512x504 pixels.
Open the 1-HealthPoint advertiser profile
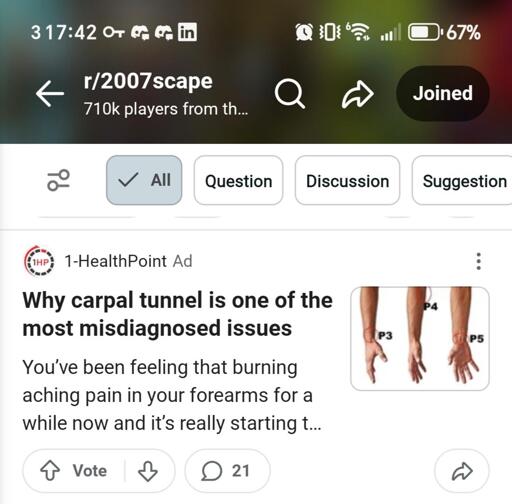pyautogui.click(x=115, y=261)
